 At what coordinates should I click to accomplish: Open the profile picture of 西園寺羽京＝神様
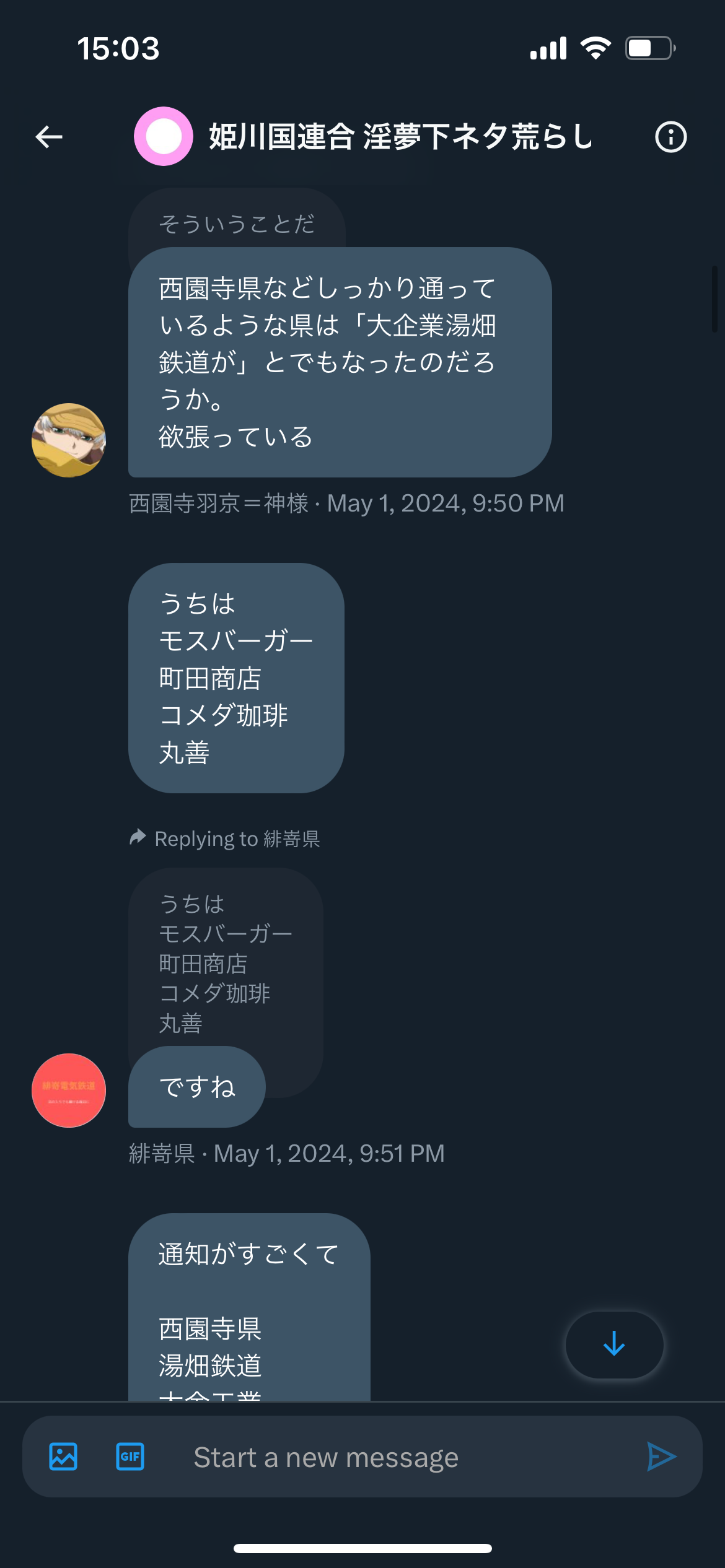69,440
